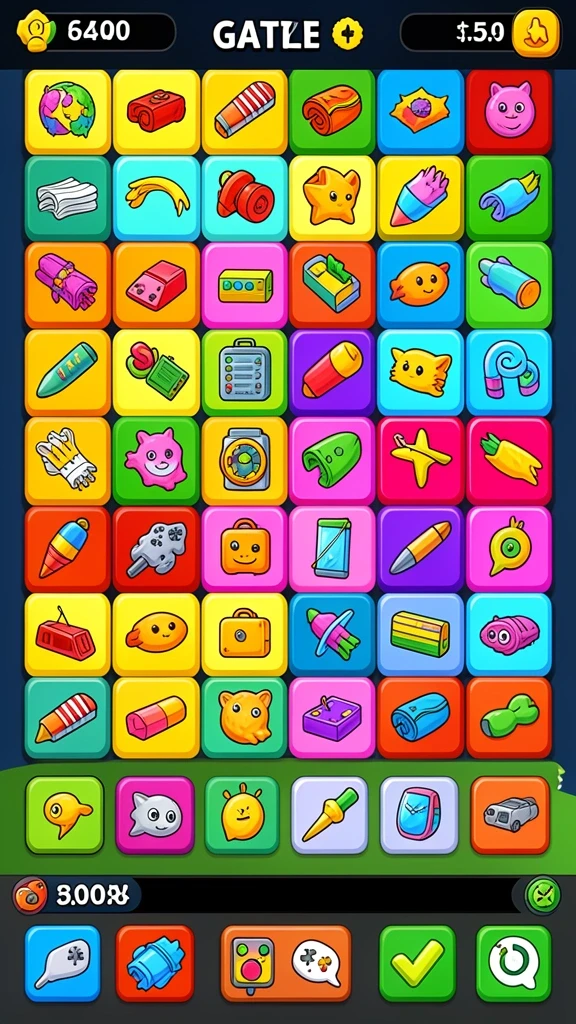Image resolution: width=576 pixels, height=1024 pixels.
Task: Select the grey ghost item on magenta
Action: (155, 814)
